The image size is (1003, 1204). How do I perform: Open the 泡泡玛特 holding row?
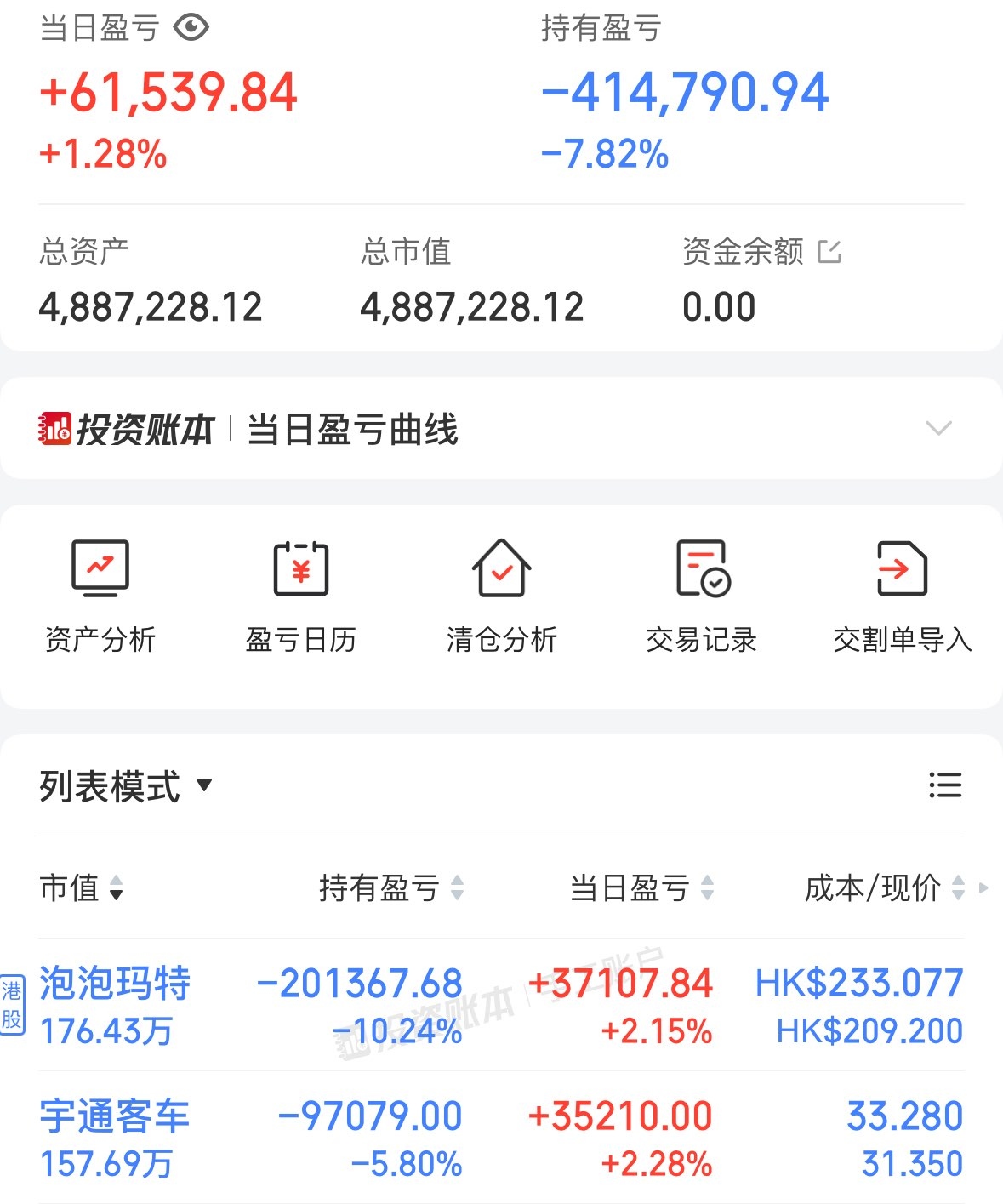[502, 1005]
